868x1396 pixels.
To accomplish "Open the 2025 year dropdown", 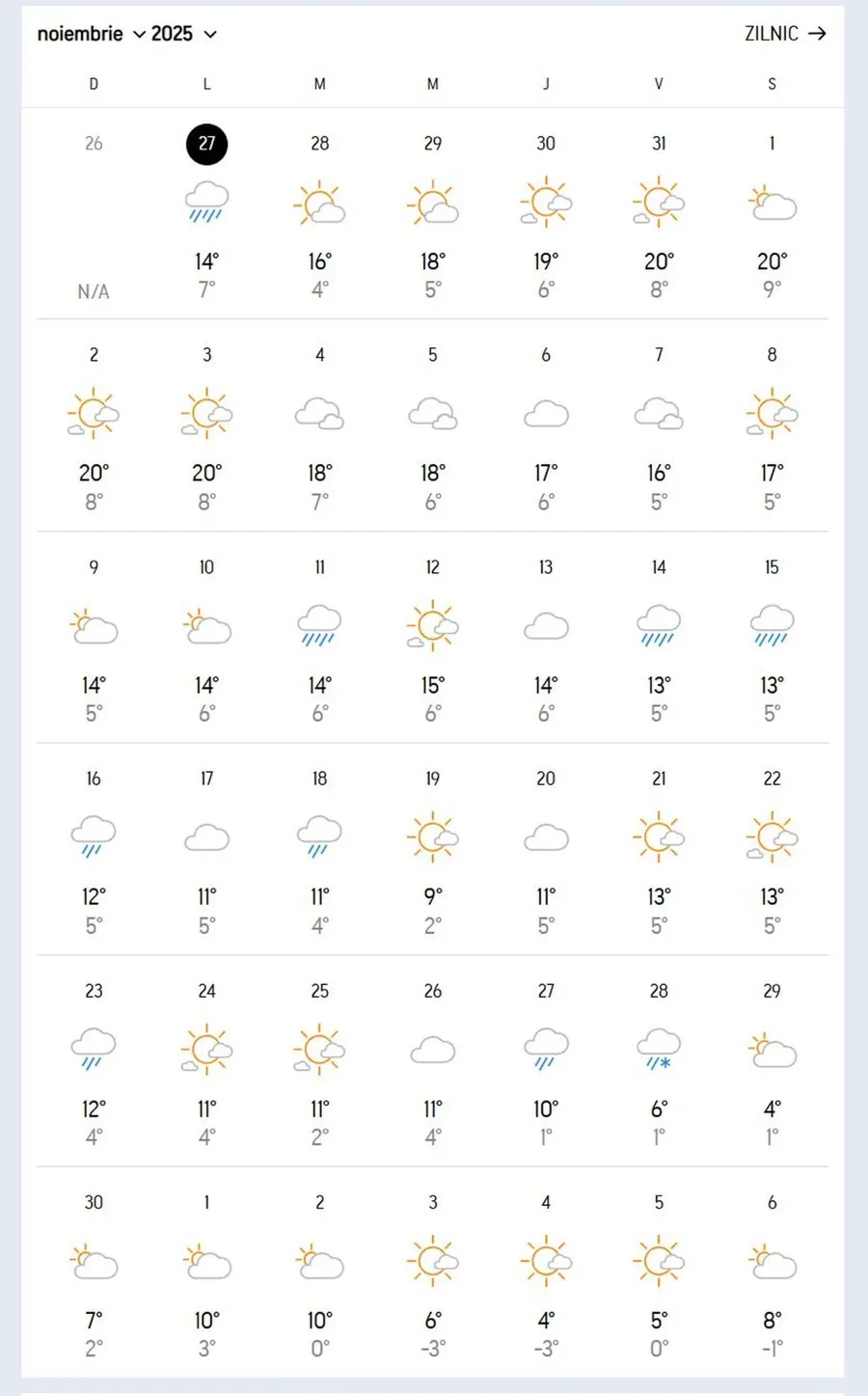I will (x=183, y=34).
